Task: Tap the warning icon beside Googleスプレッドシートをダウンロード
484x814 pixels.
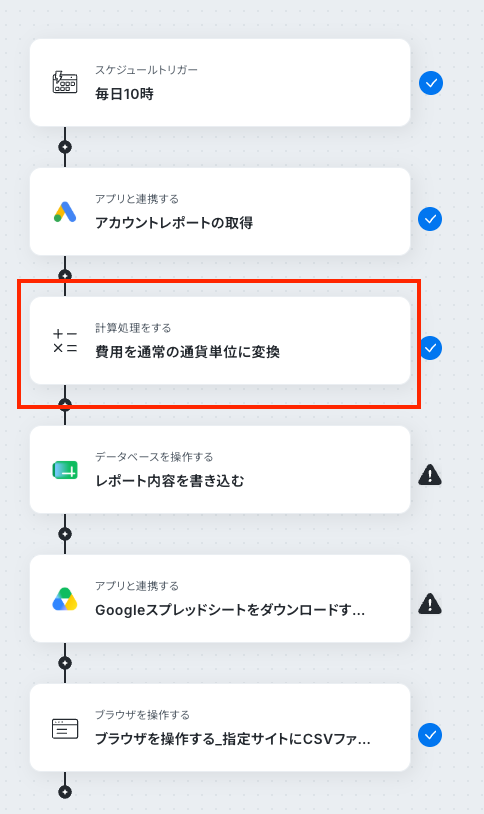Action: [x=430, y=604]
